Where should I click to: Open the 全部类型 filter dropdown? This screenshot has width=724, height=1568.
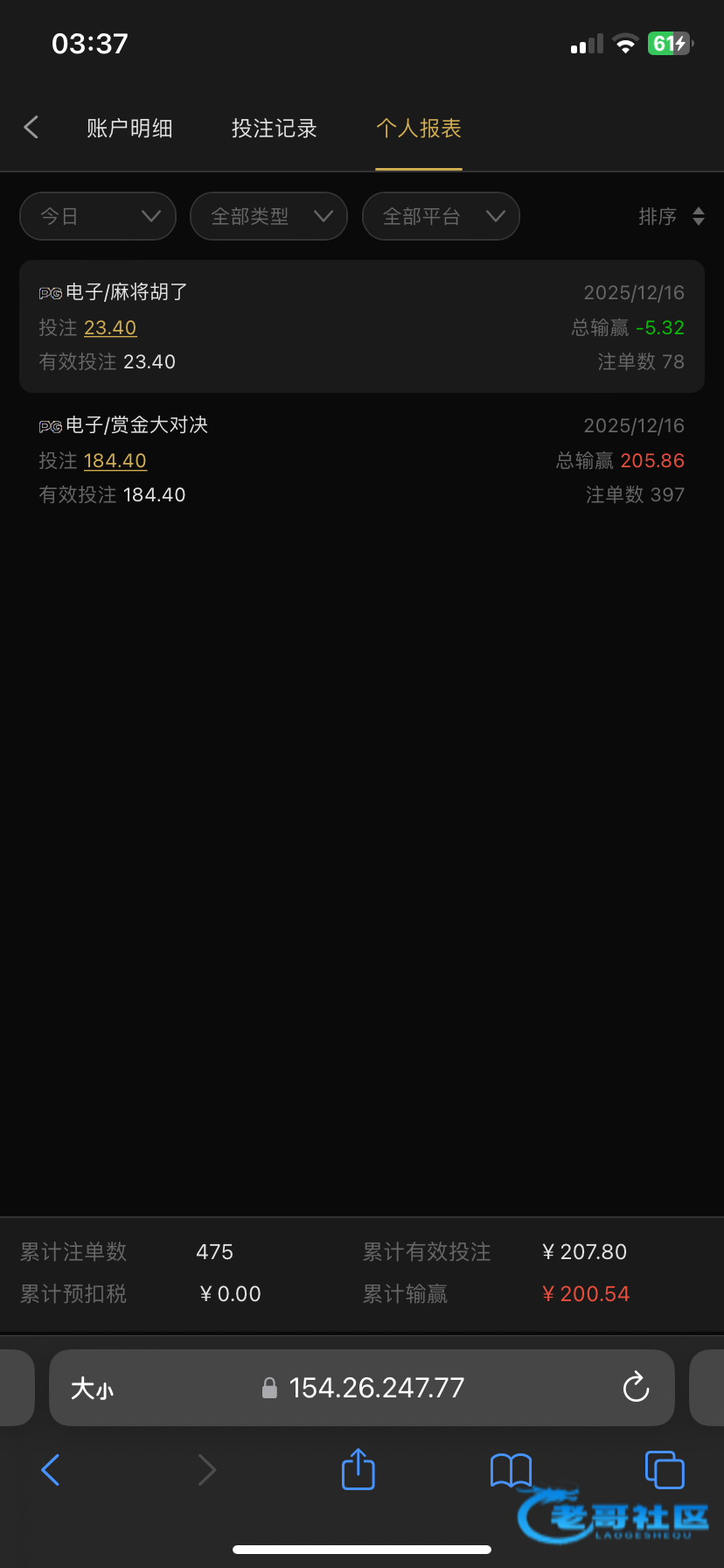[268, 216]
